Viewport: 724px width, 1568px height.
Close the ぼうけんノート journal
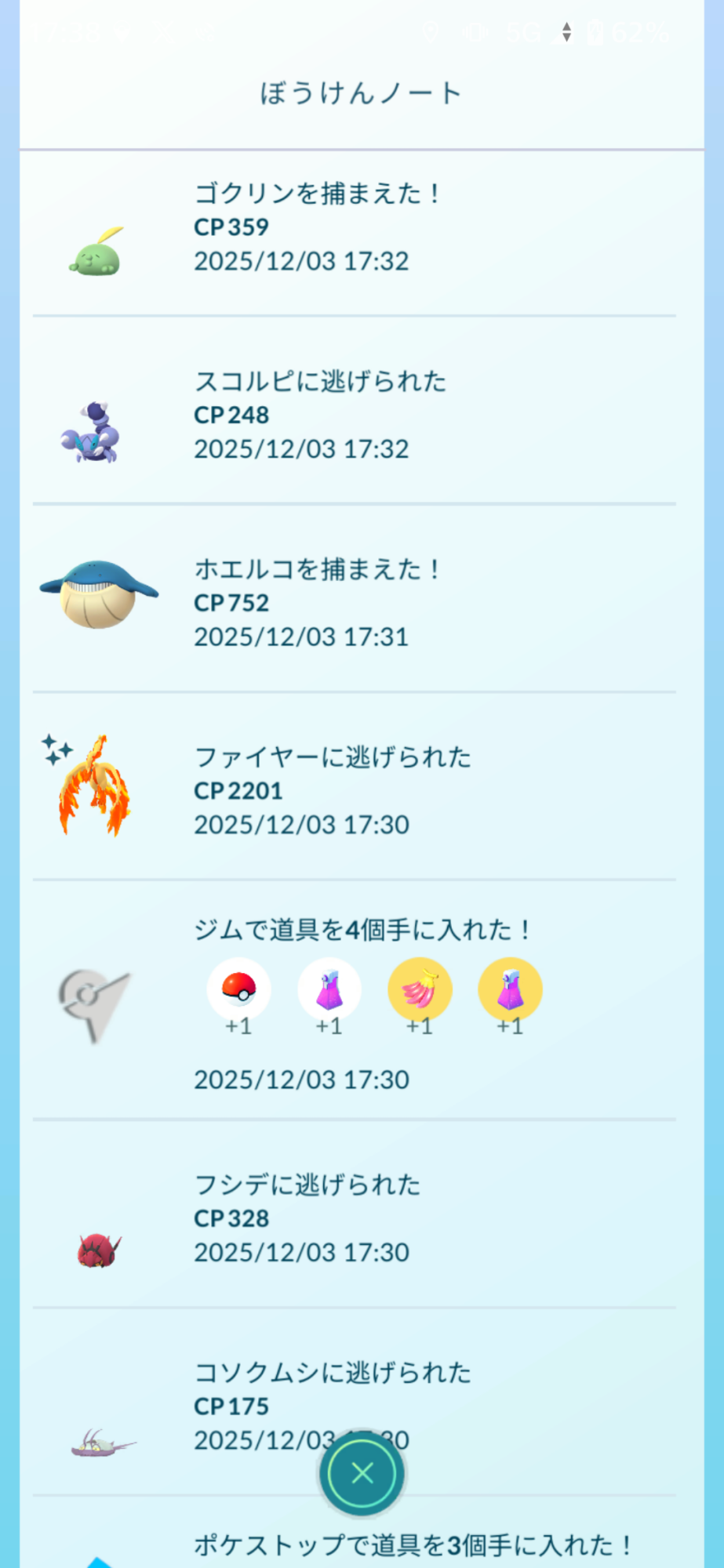[362, 1473]
